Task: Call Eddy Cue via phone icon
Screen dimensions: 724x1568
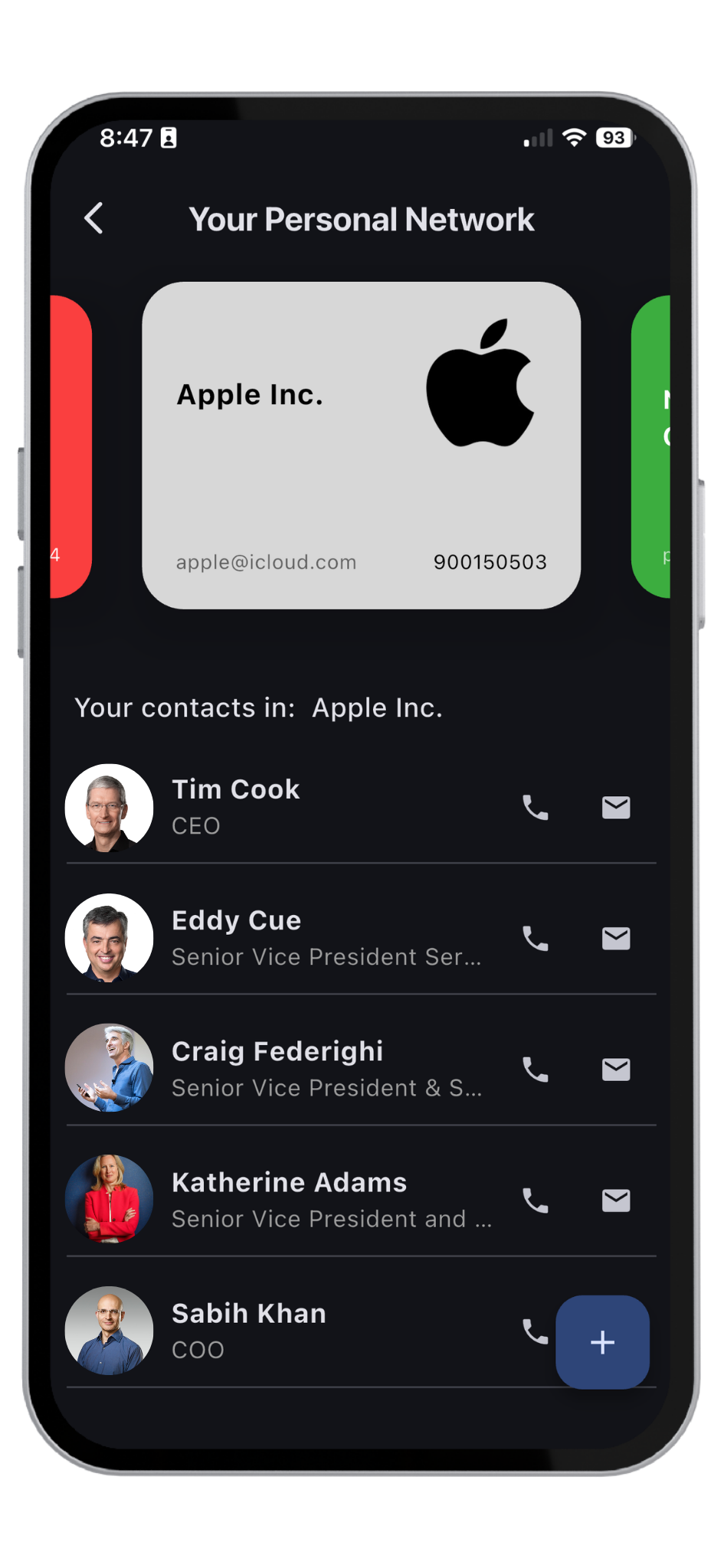Action: (x=536, y=938)
